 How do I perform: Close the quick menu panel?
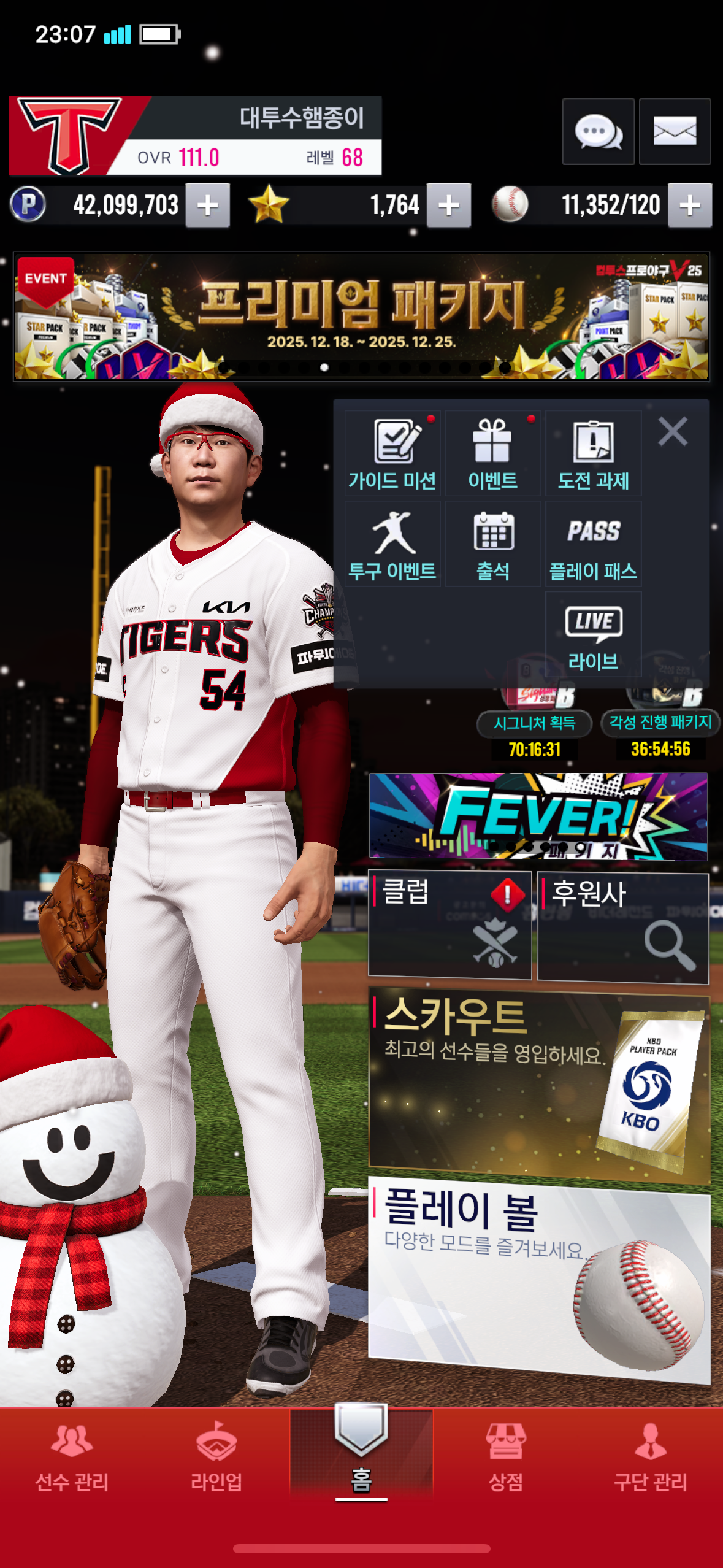673,431
